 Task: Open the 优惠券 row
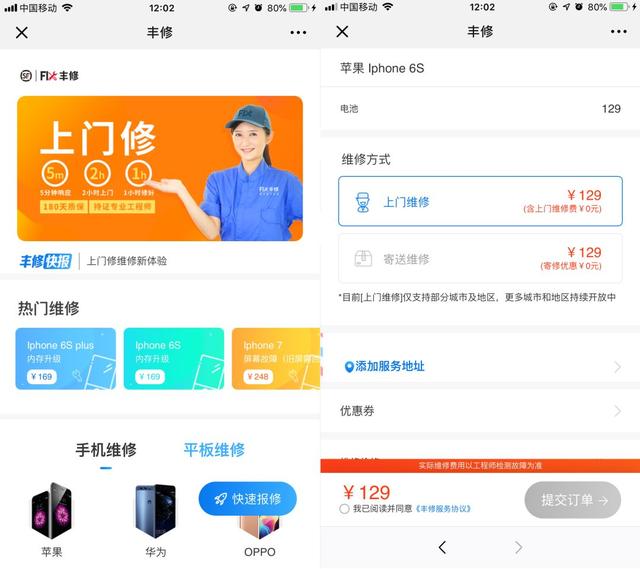(479, 411)
